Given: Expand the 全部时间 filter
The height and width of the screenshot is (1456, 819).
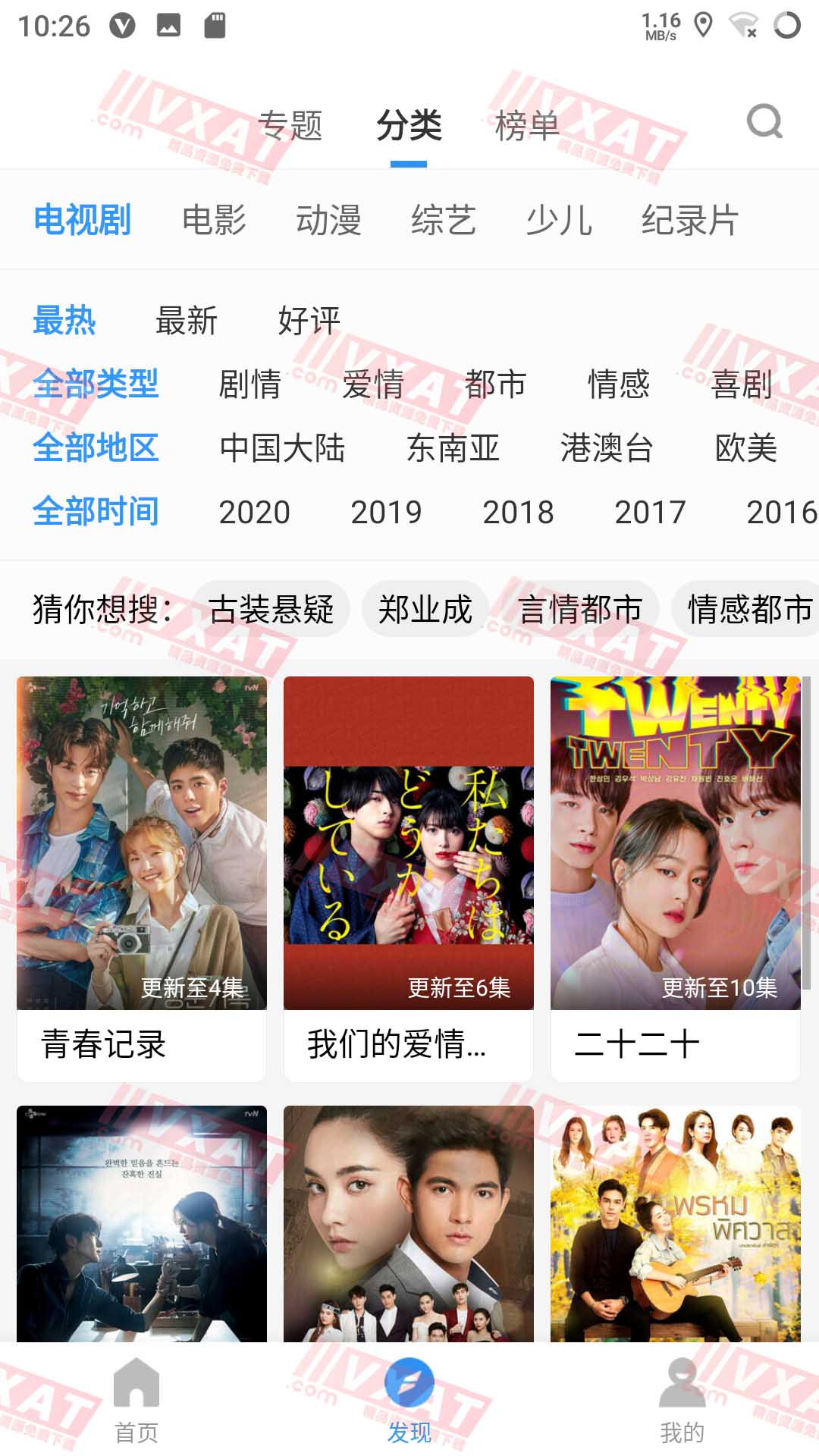Looking at the screenshot, I should click(96, 513).
